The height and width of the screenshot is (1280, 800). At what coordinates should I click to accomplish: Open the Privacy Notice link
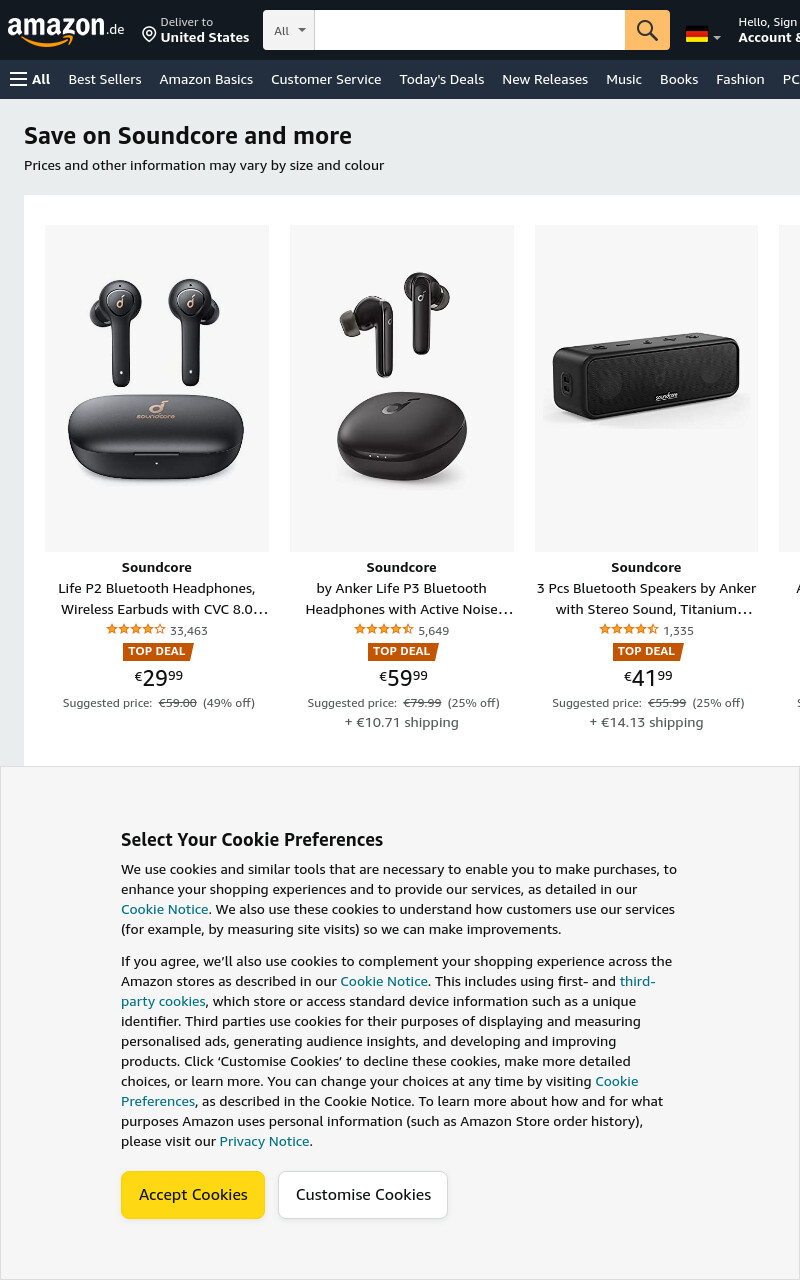coord(265,1141)
